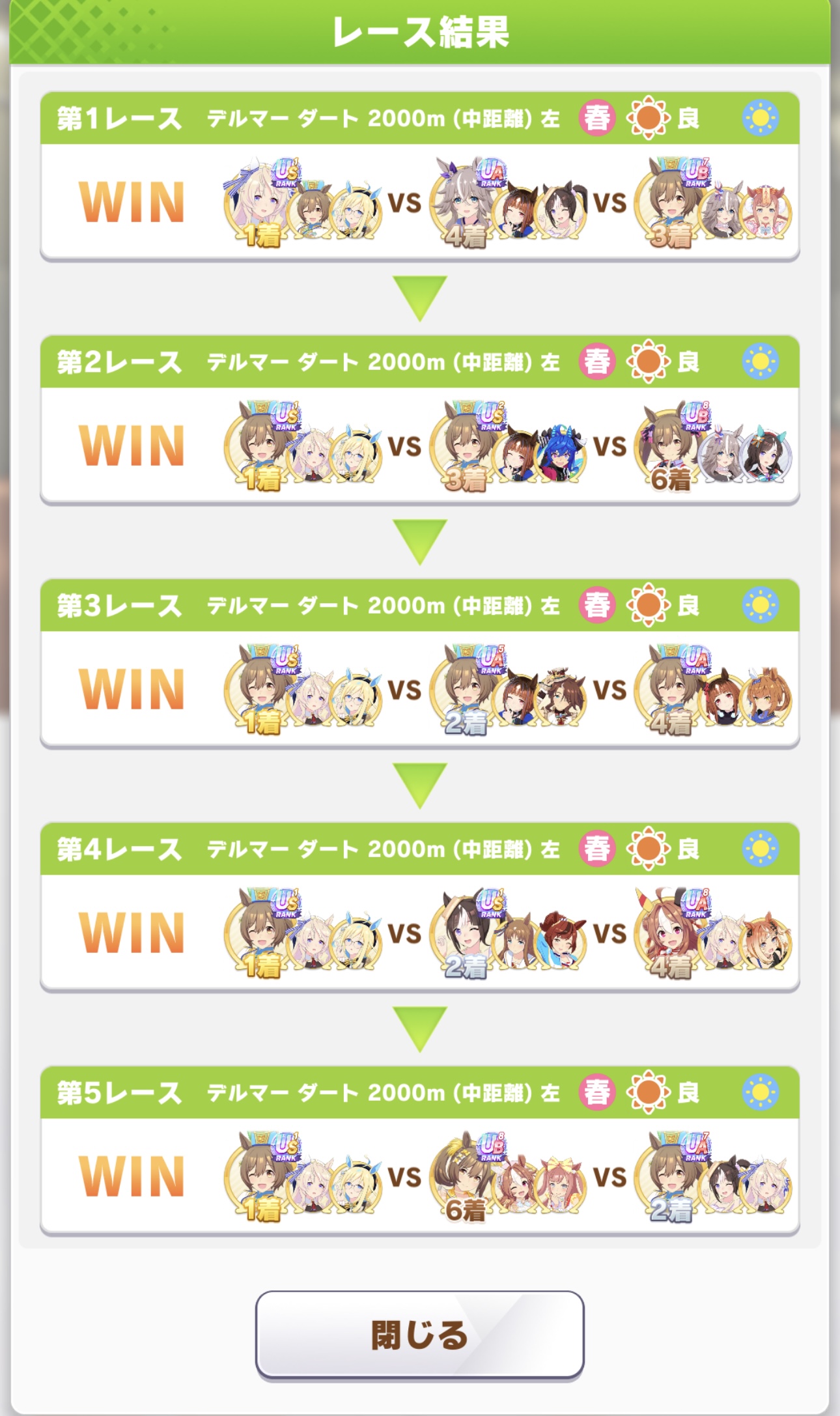Open the 第2レース result card
The image size is (840, 1416).
tap(419, 420)
